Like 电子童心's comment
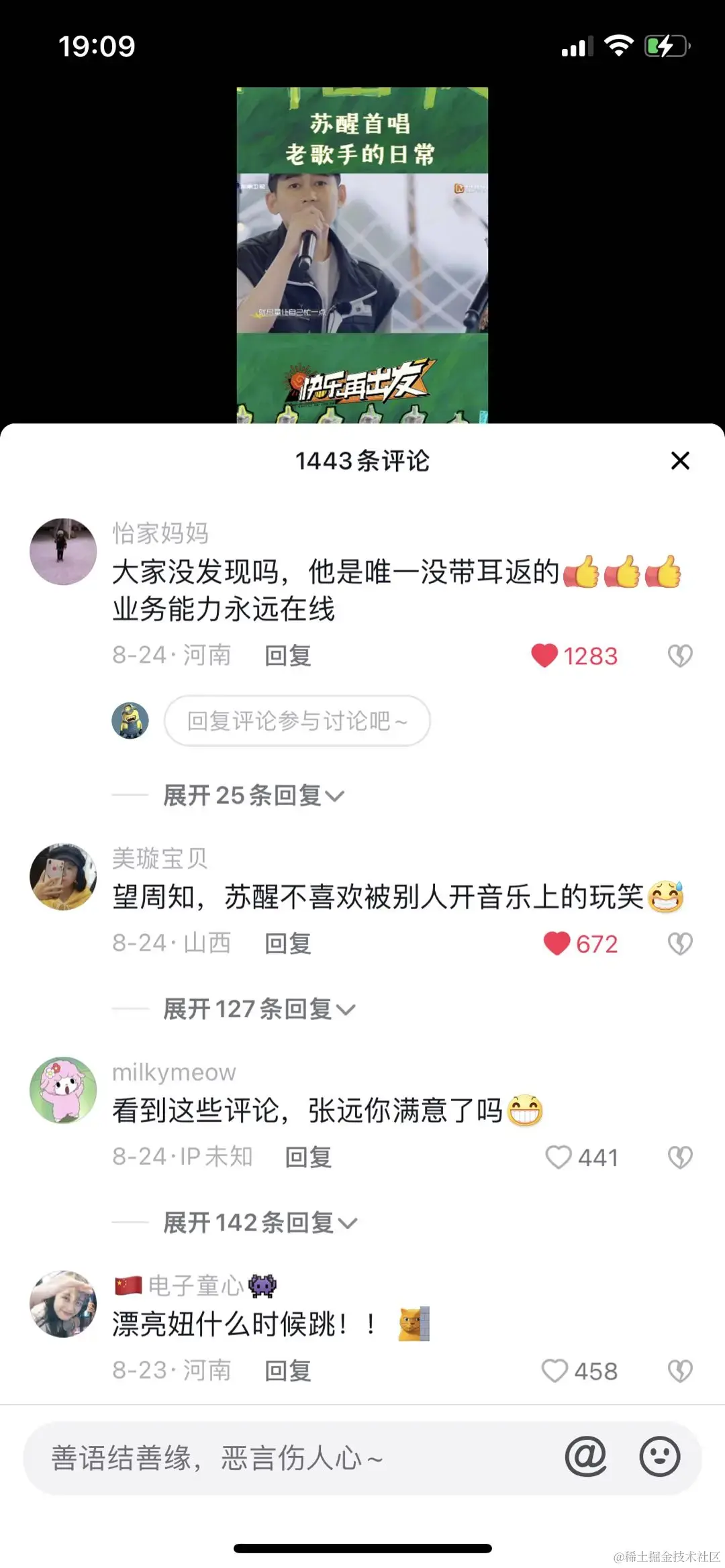 555,1371
